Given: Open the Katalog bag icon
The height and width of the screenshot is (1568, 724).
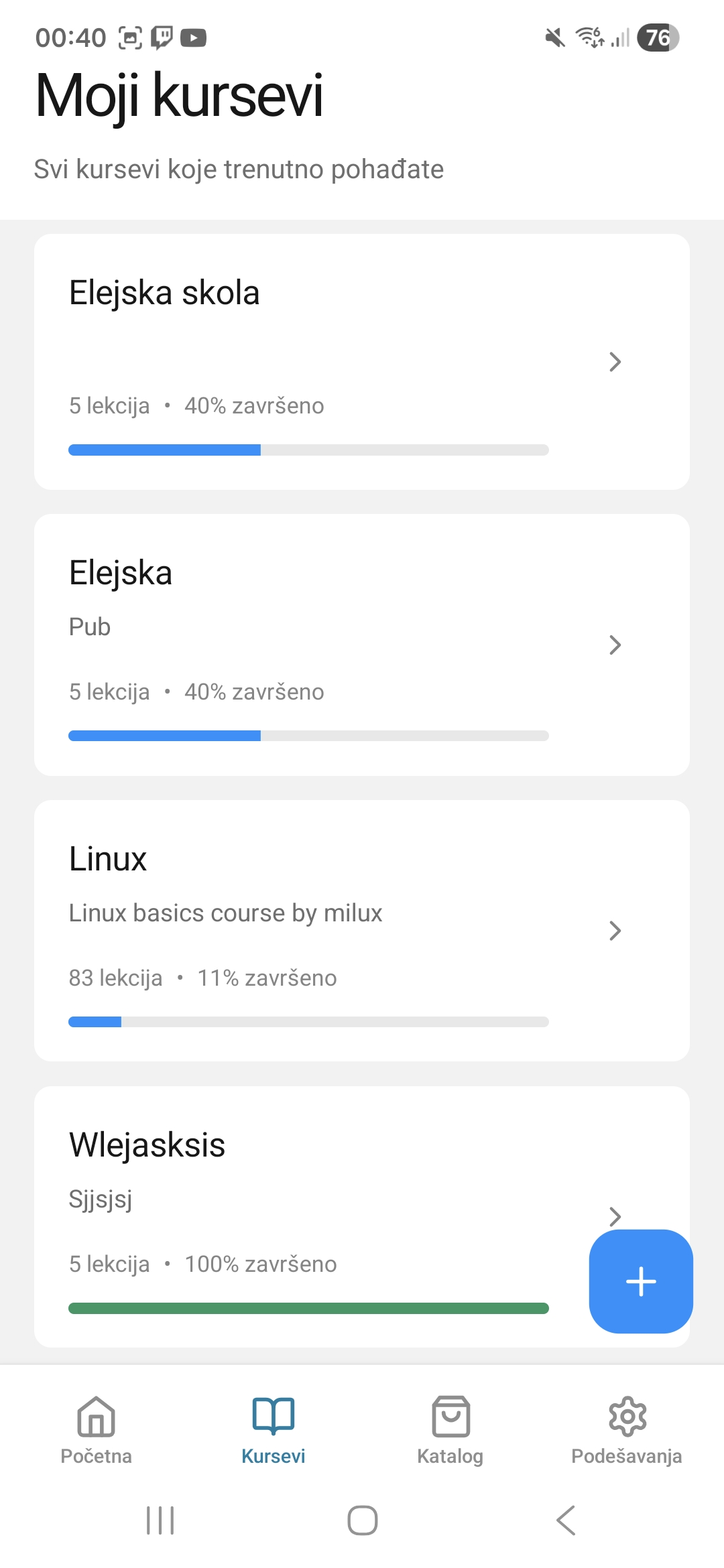Looking at the screenshot, I should pyautogui.click(x=450, y=1416).
